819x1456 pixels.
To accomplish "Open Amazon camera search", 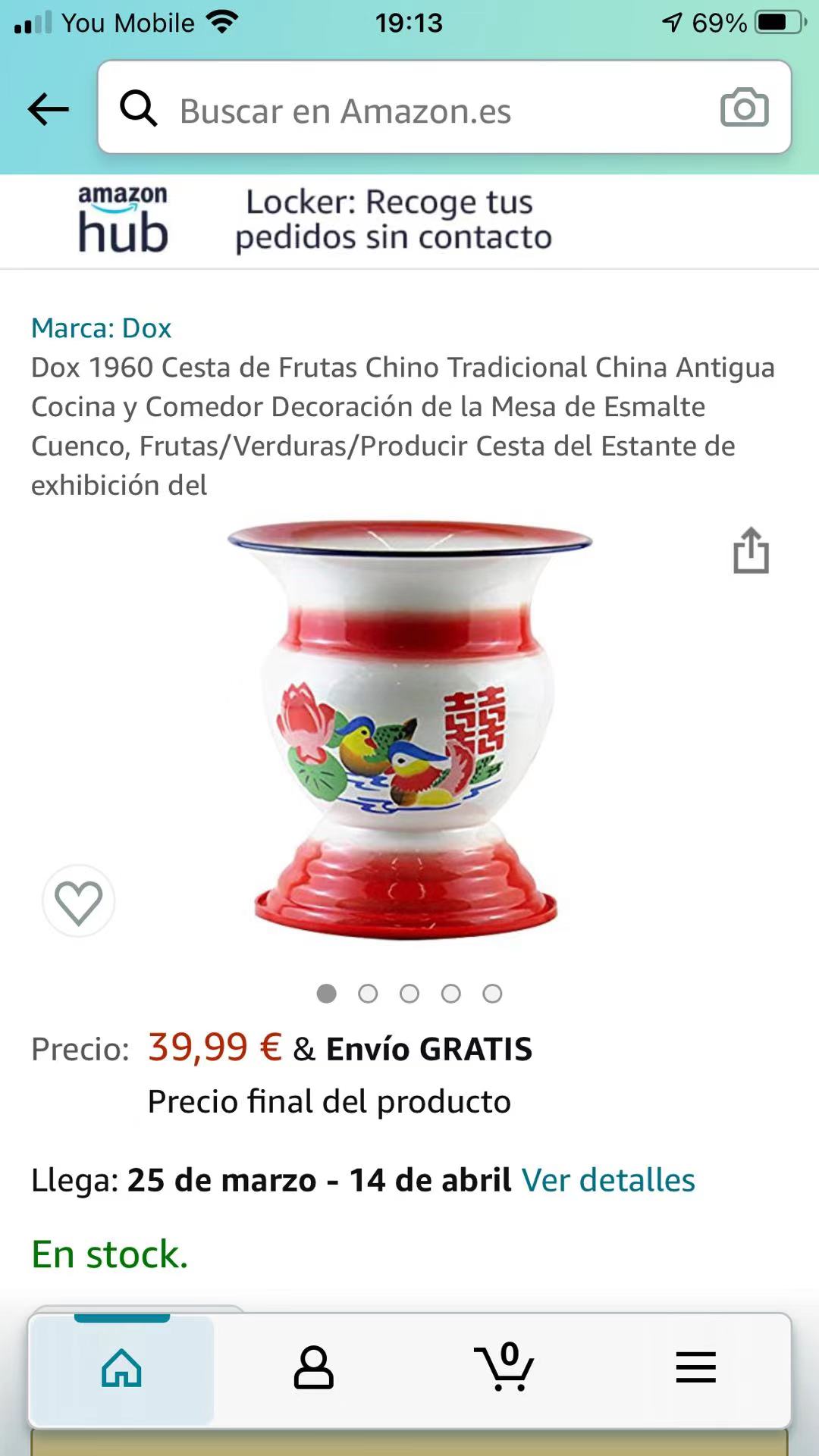I will (x=743, y=110).
